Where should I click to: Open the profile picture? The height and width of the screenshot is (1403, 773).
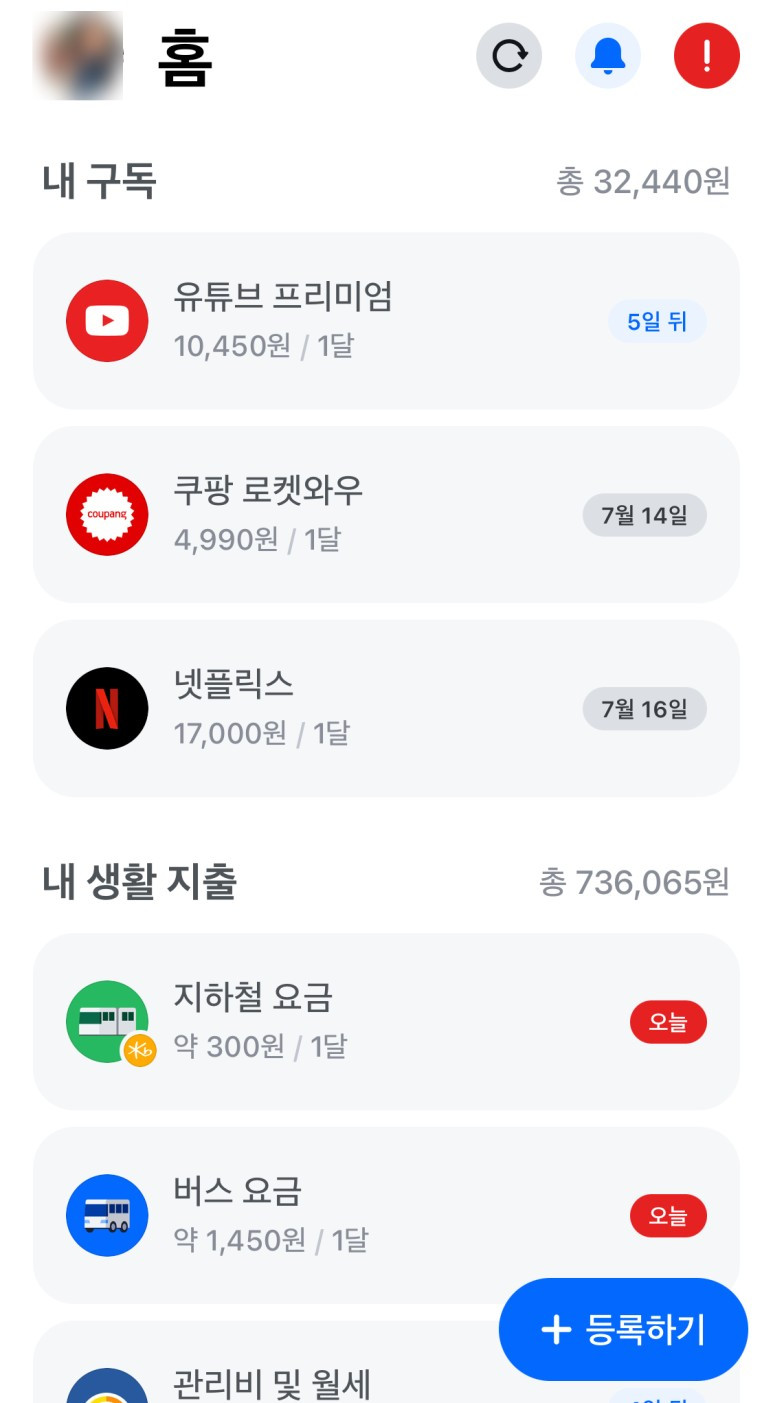(79, 56)
